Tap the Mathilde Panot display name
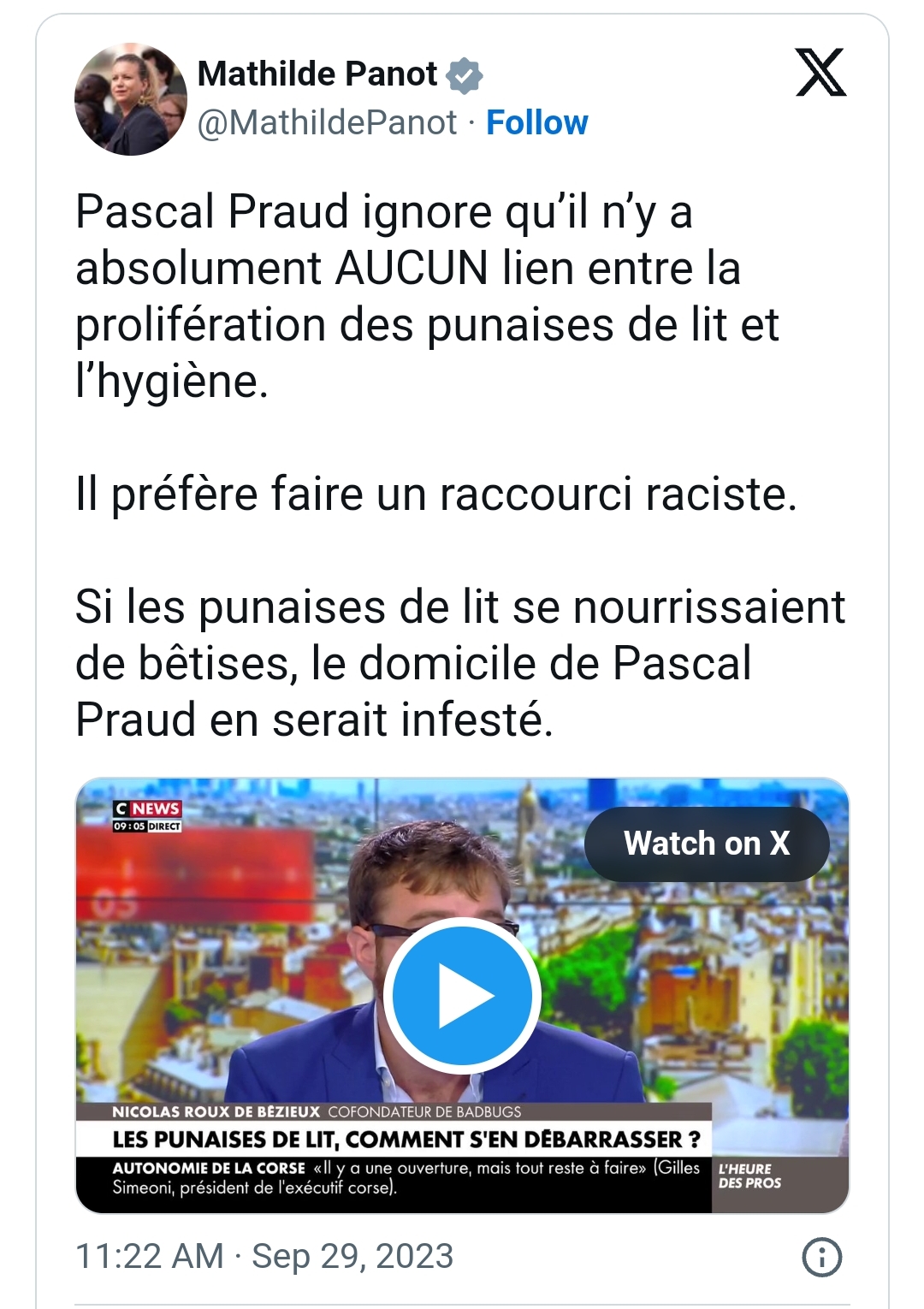Image resolution: width=924 pixels, height=1309 pixels. [x=317, y=74]
